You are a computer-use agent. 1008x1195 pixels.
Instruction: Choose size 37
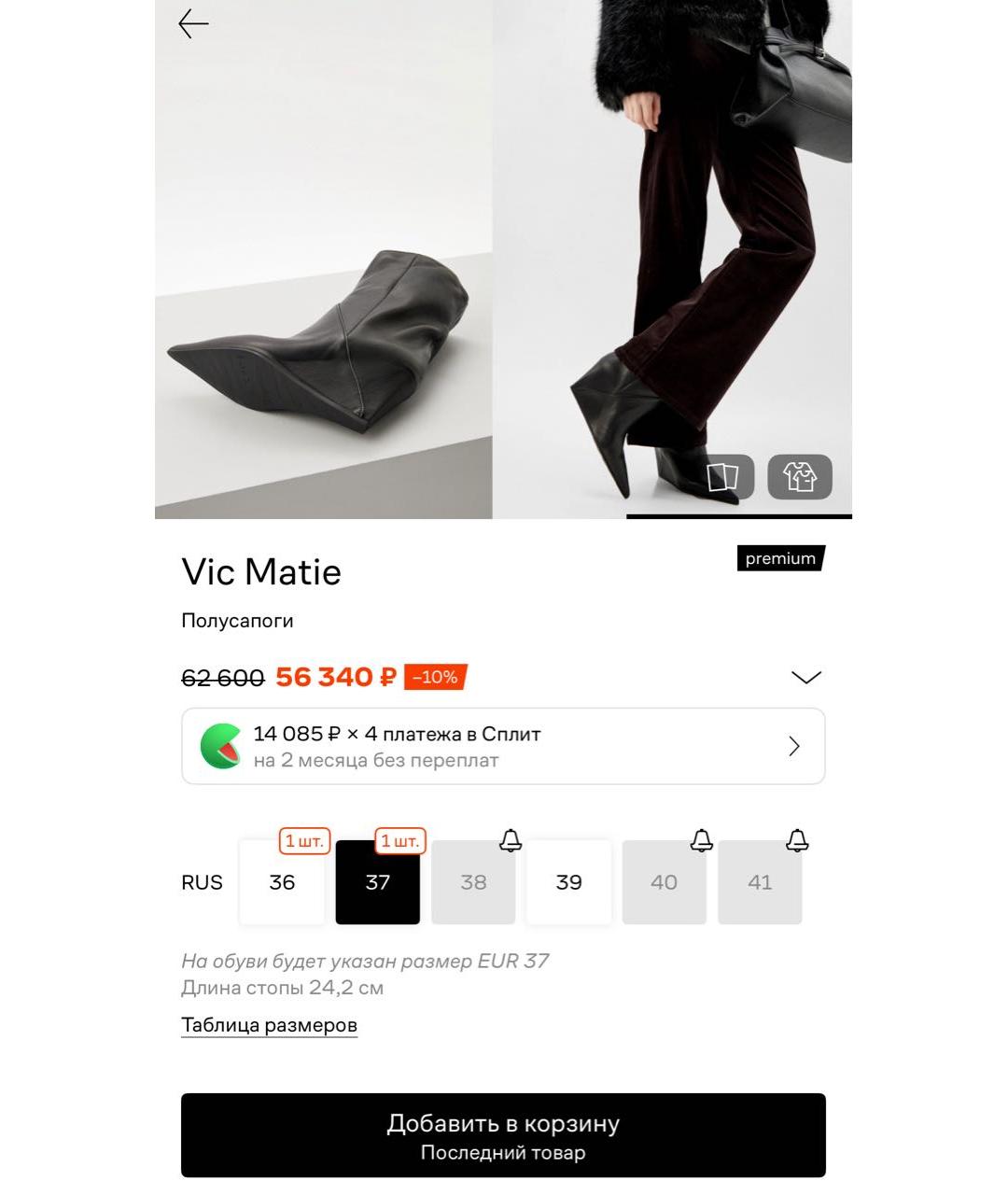coord(377,882)
